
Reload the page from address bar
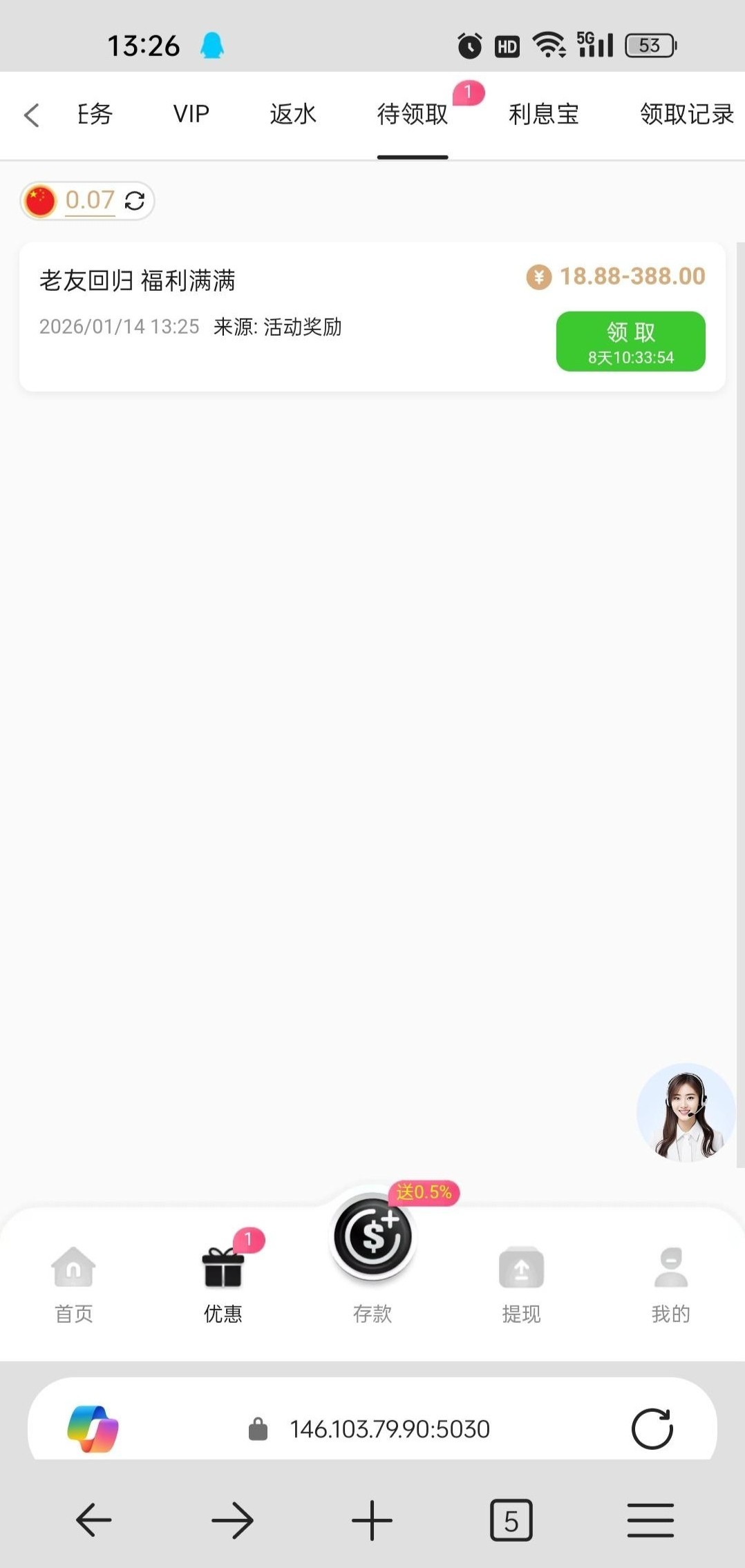point(652,1428)
